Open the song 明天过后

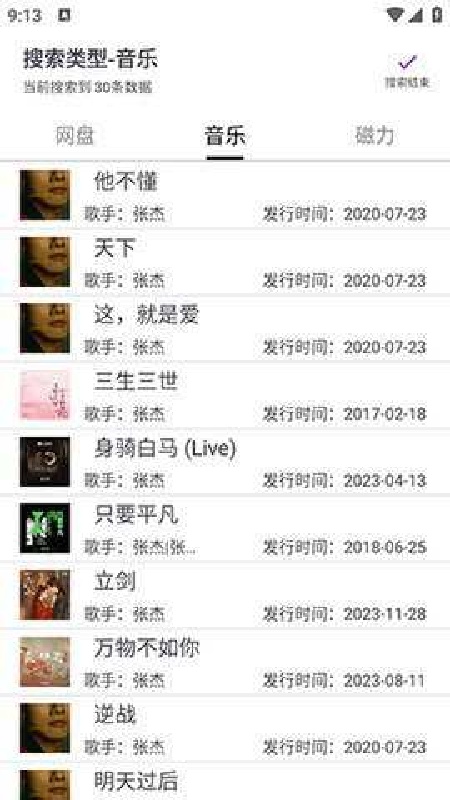(225, 782)
